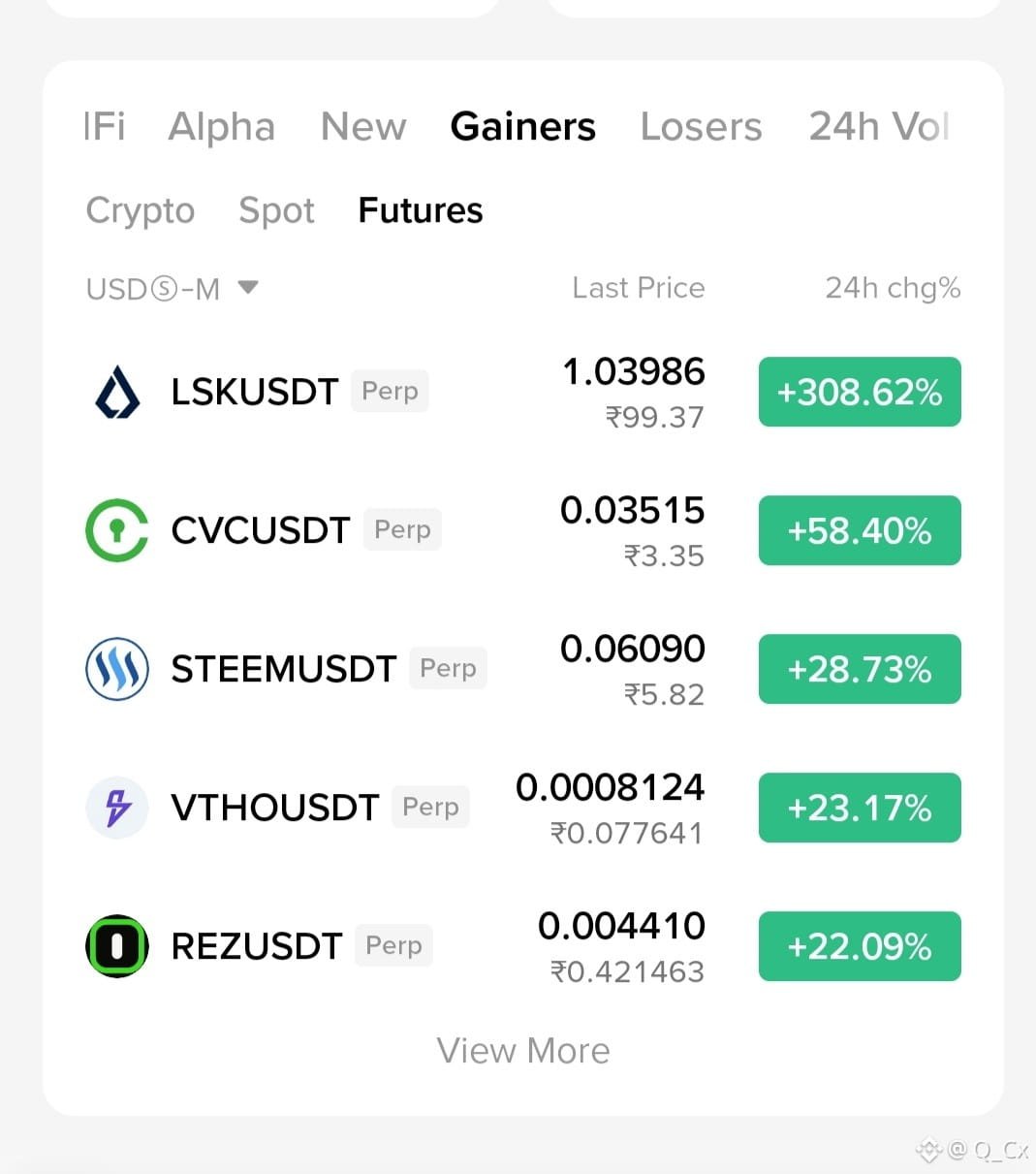Switch to the New tab

click(363, 127)
